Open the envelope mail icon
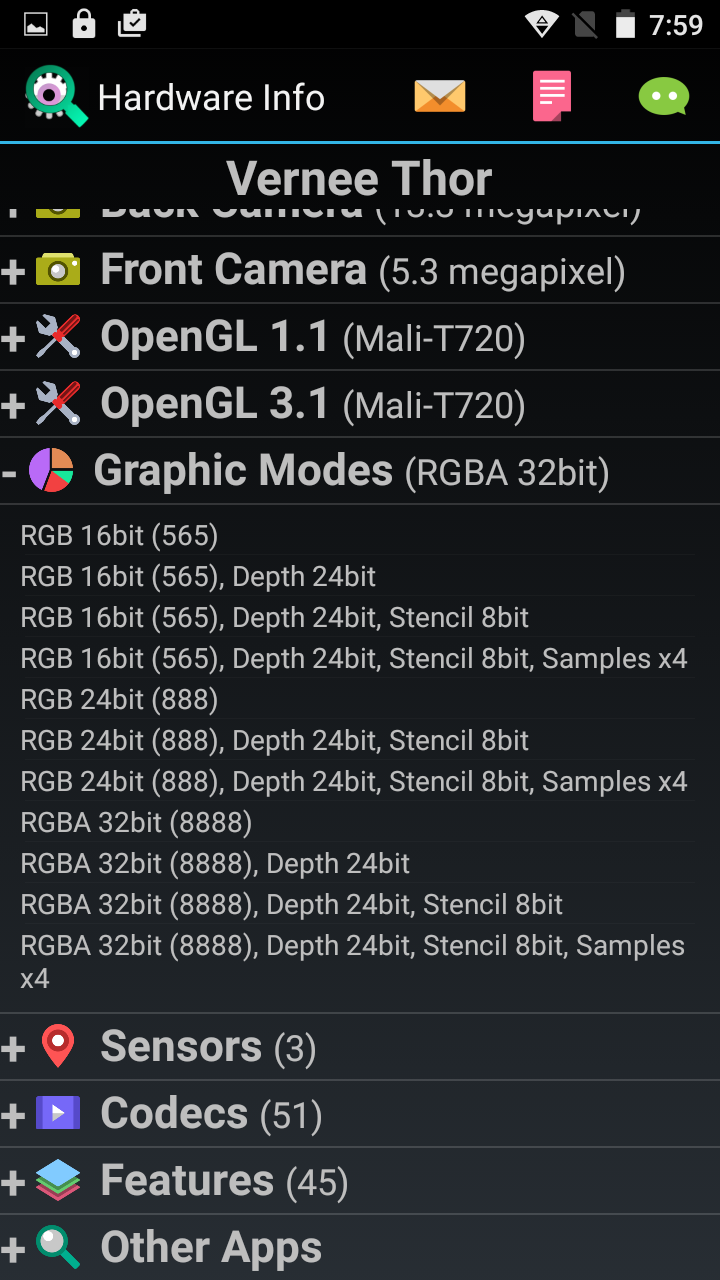Screen dimensions: 720x1280 tap(440, 97)
